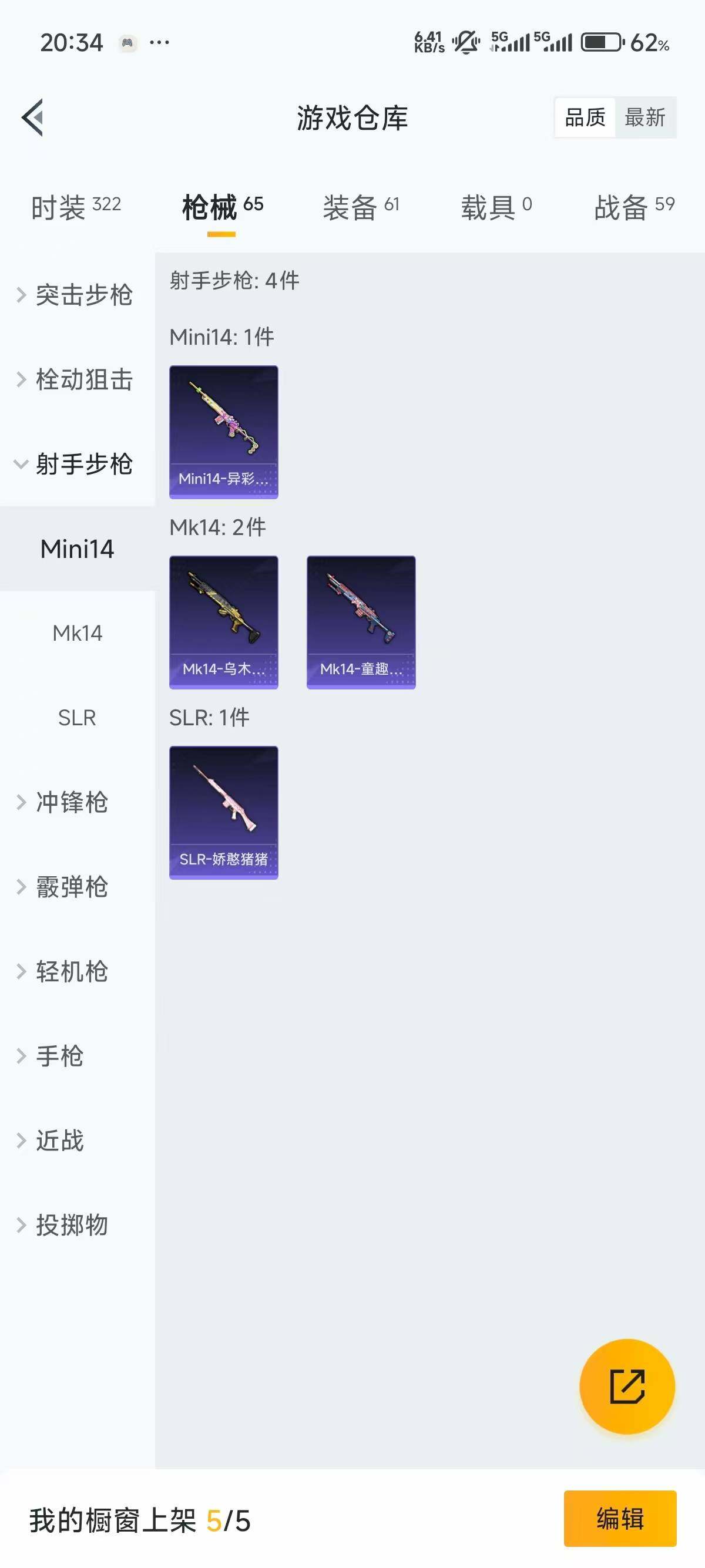Select the Mk14-童趣 skin card
Image resolution: width=705 pixels, height=1568 pixels.
click(x=361, y=622)
